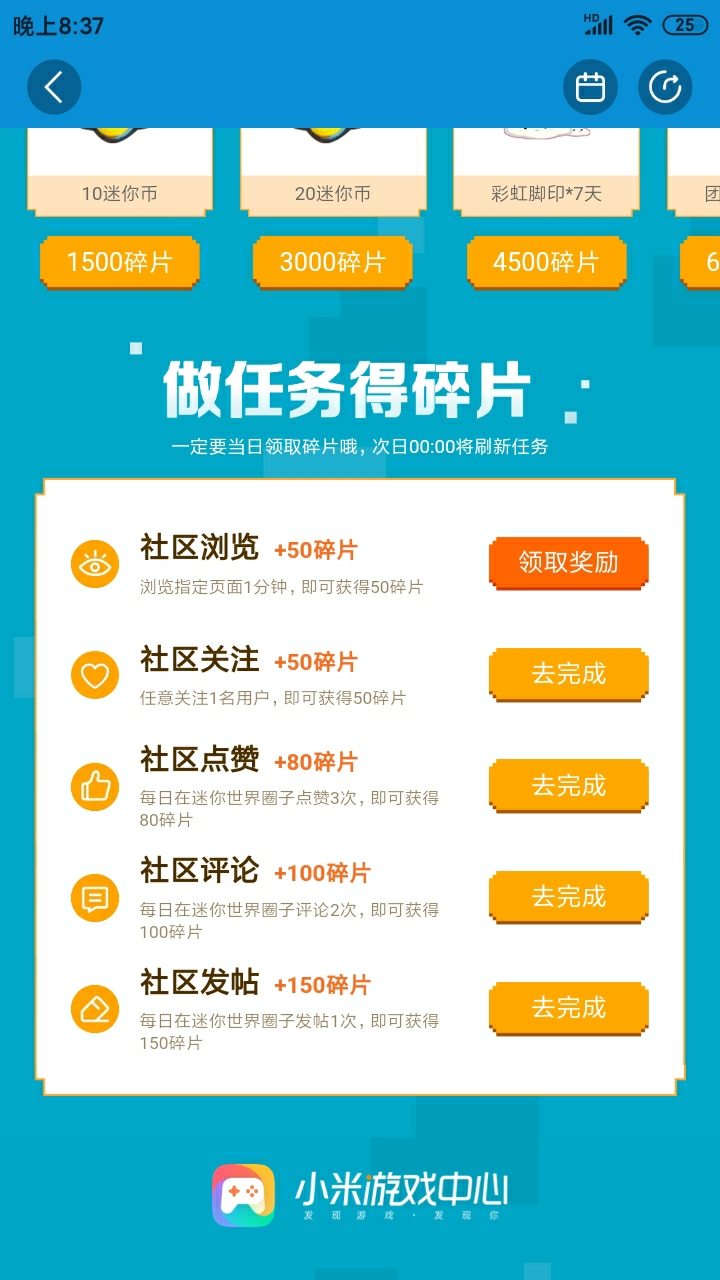Redeem 彩虹脚印*7天 with 4500碎片
Image resolution: width=720 pixels, height=1280 pixels.
545,263
